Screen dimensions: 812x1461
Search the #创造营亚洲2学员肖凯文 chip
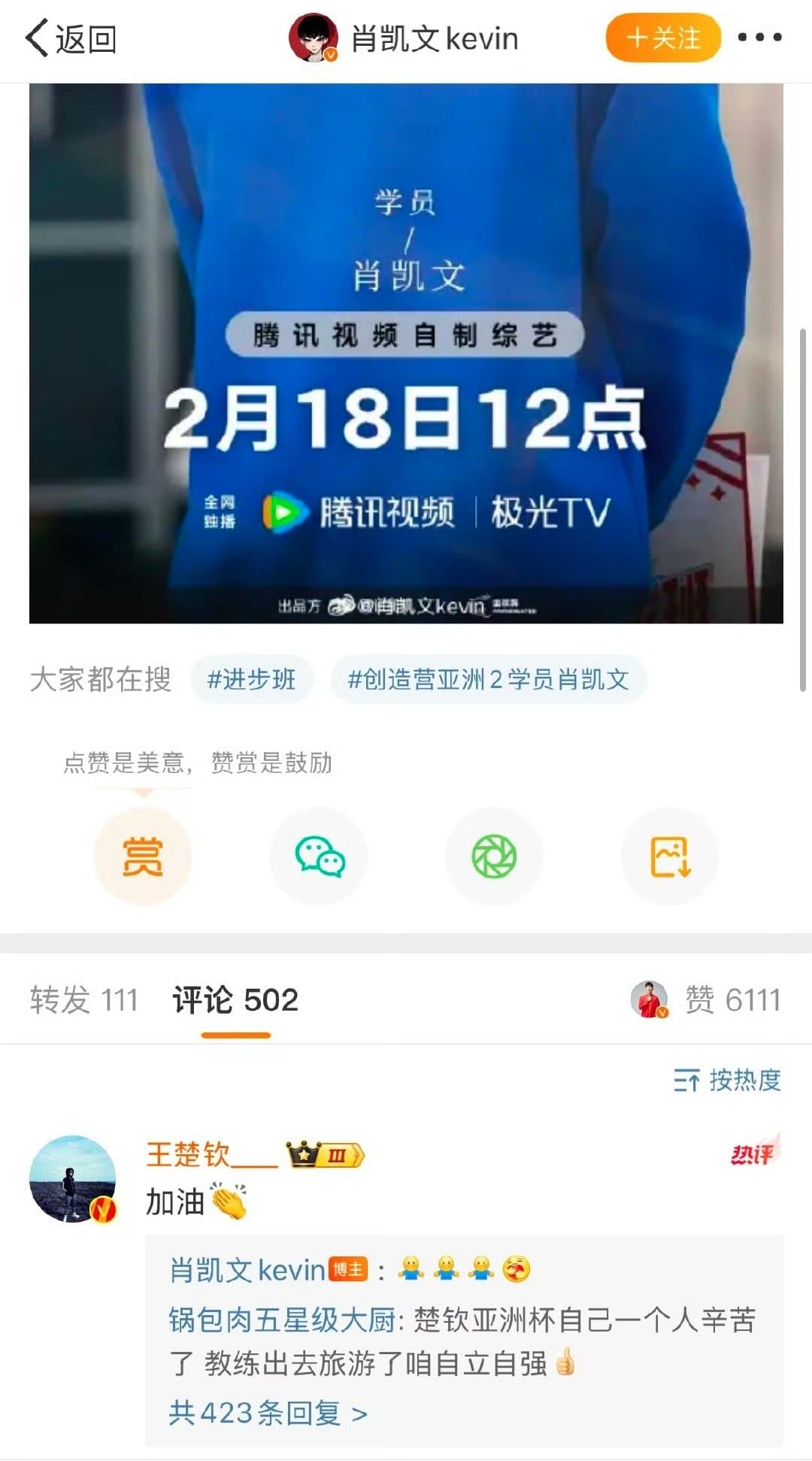pyautogui.click(x=488, y=680)
